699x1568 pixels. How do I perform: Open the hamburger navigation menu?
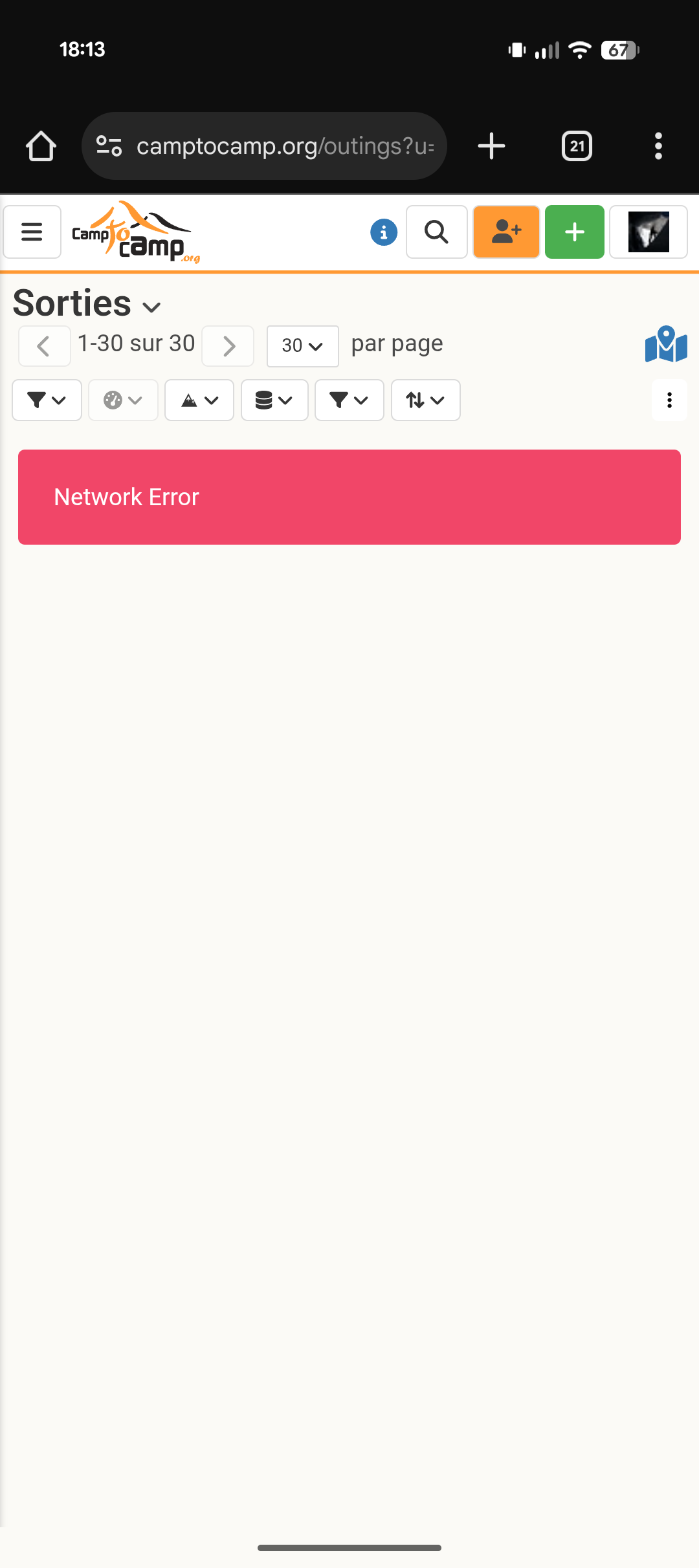click(x=32, y=232)
